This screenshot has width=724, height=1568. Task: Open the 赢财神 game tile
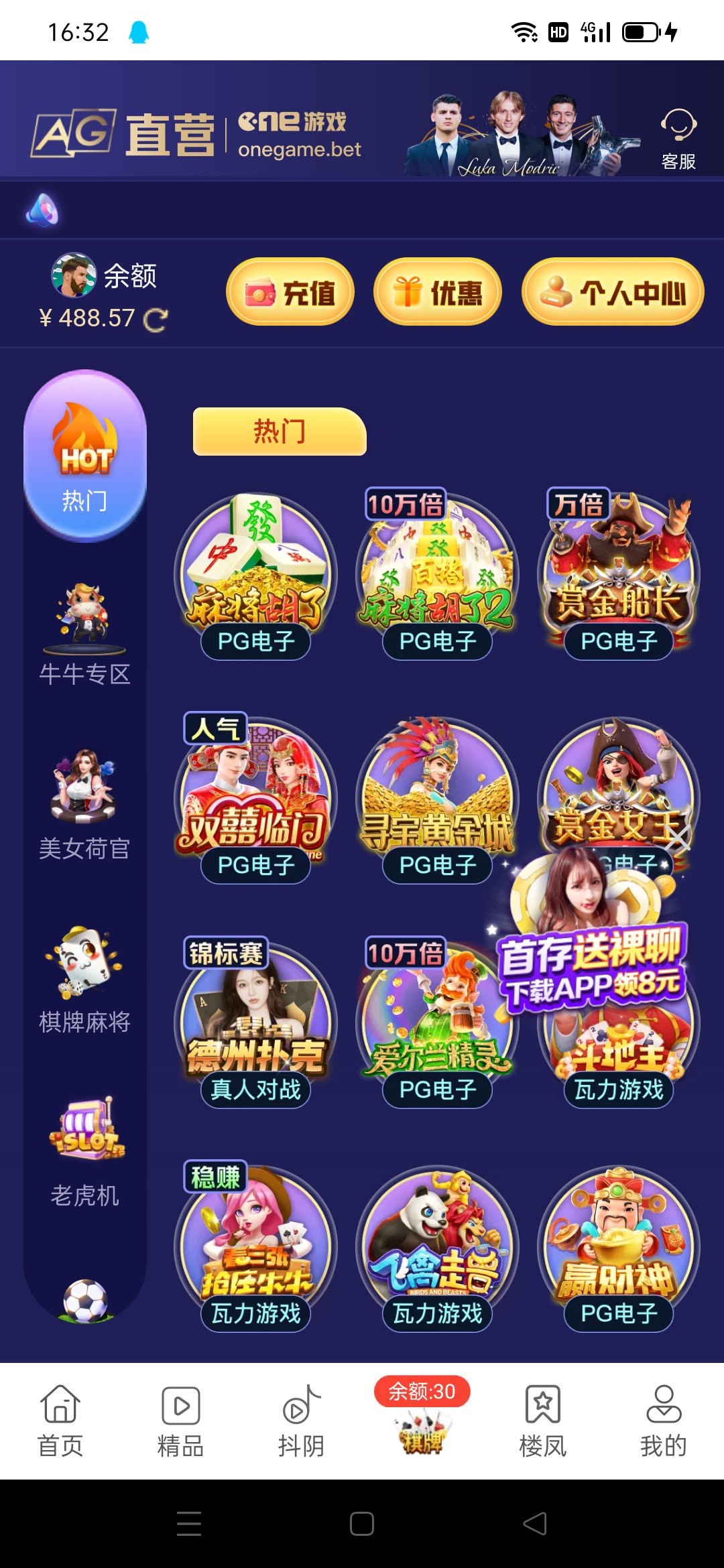[618, 1247]
